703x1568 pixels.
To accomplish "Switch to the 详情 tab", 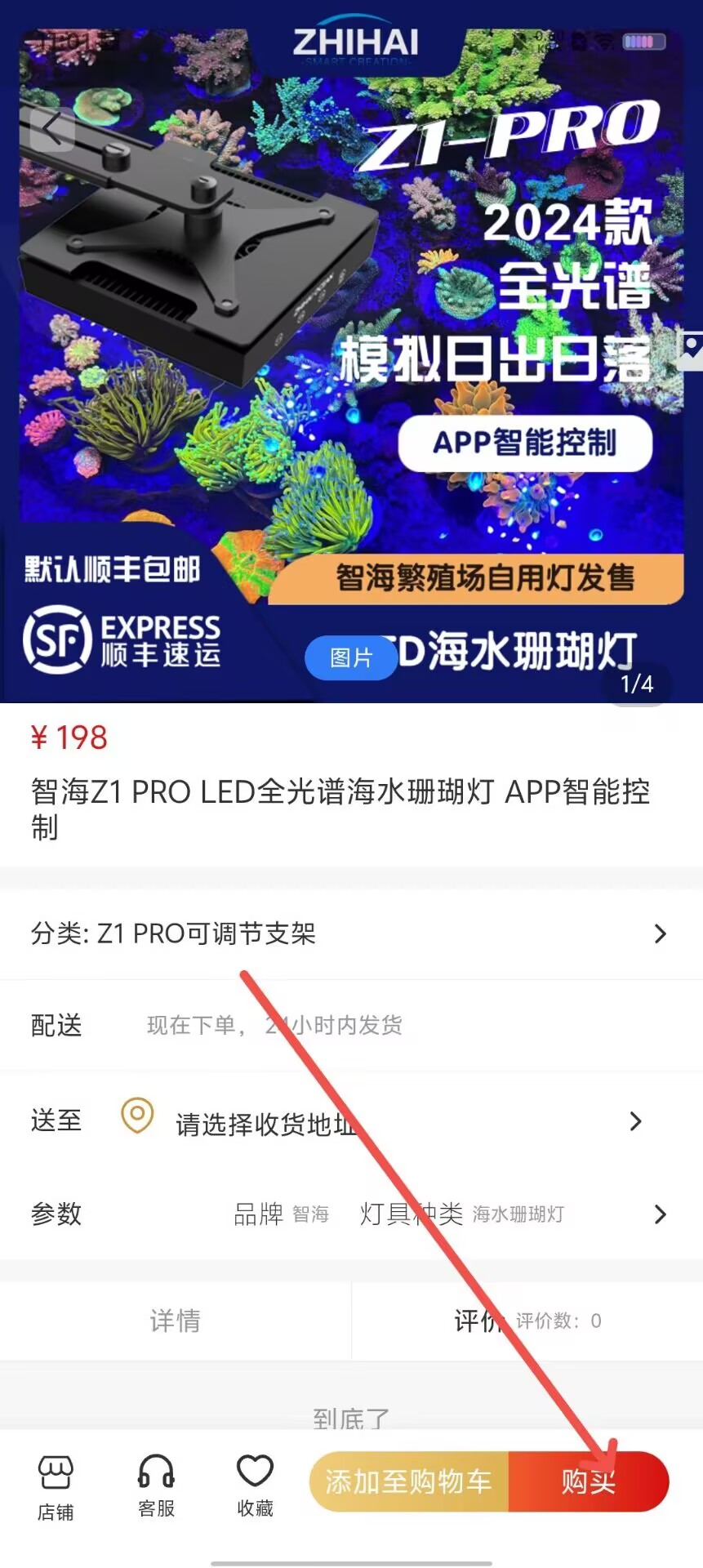I will 176,1321.
